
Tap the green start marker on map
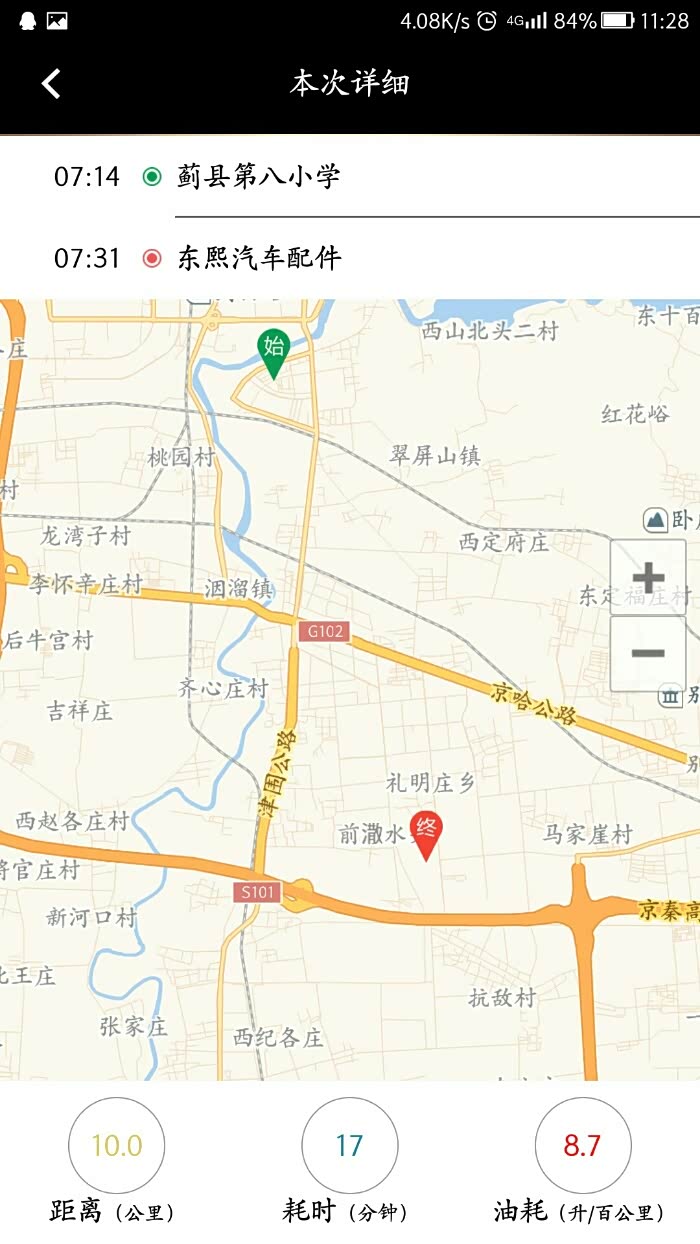(x=274, y=354)
